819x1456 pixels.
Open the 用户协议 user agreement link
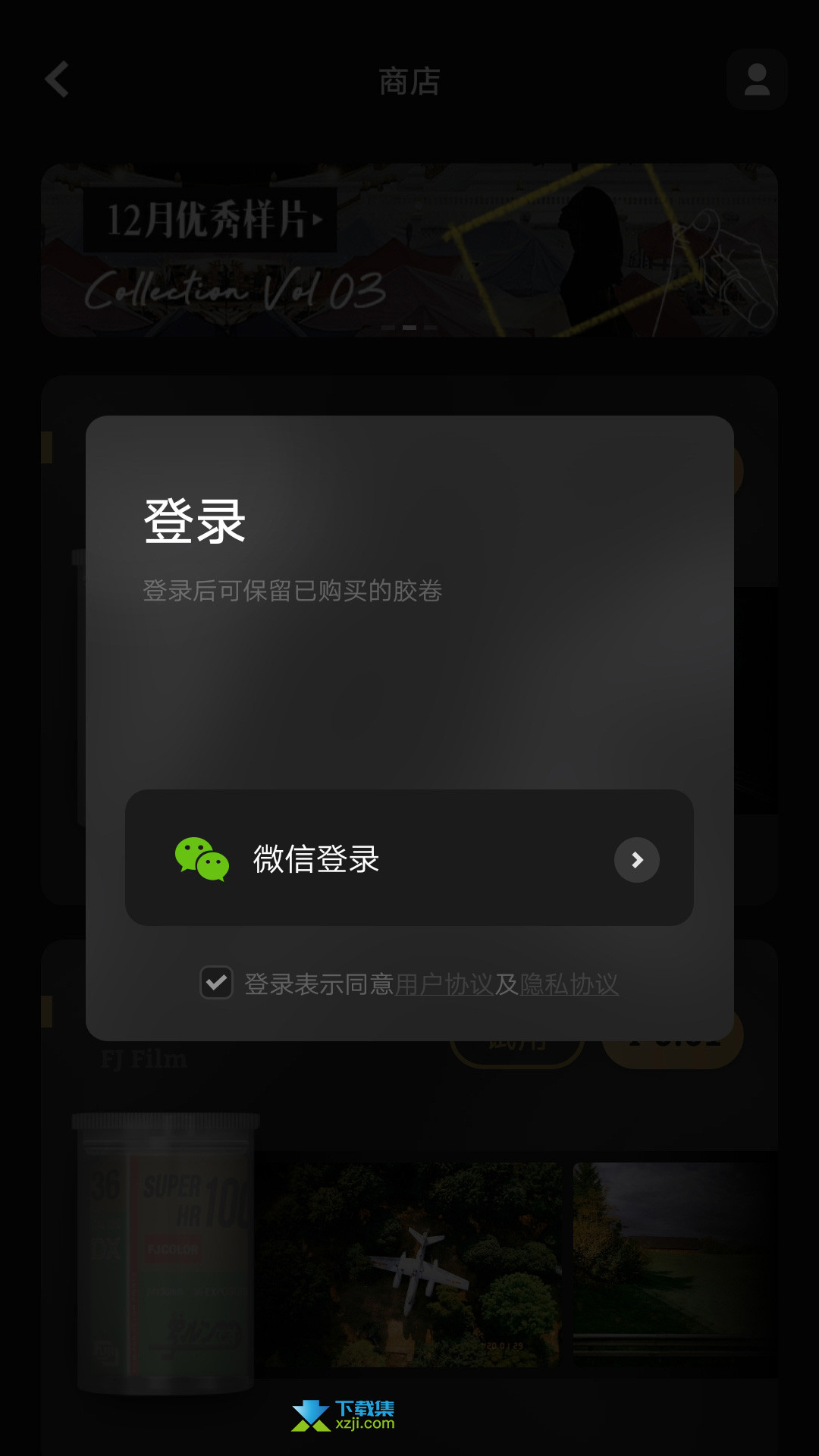[x=444, y=984]
